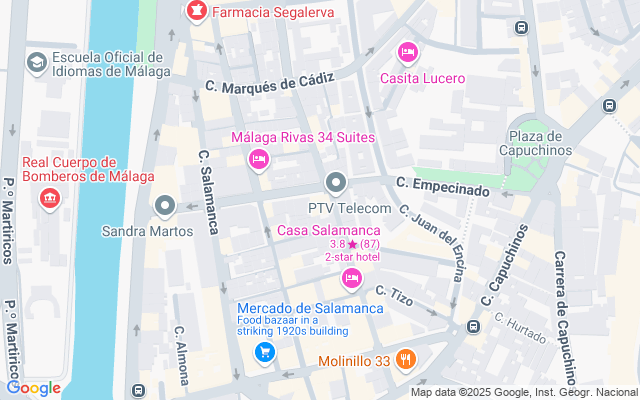Screen dimensions: 640x400
Task: Open the Molinillo 33 restaurant marker
Action: click(x=405, y=360)
